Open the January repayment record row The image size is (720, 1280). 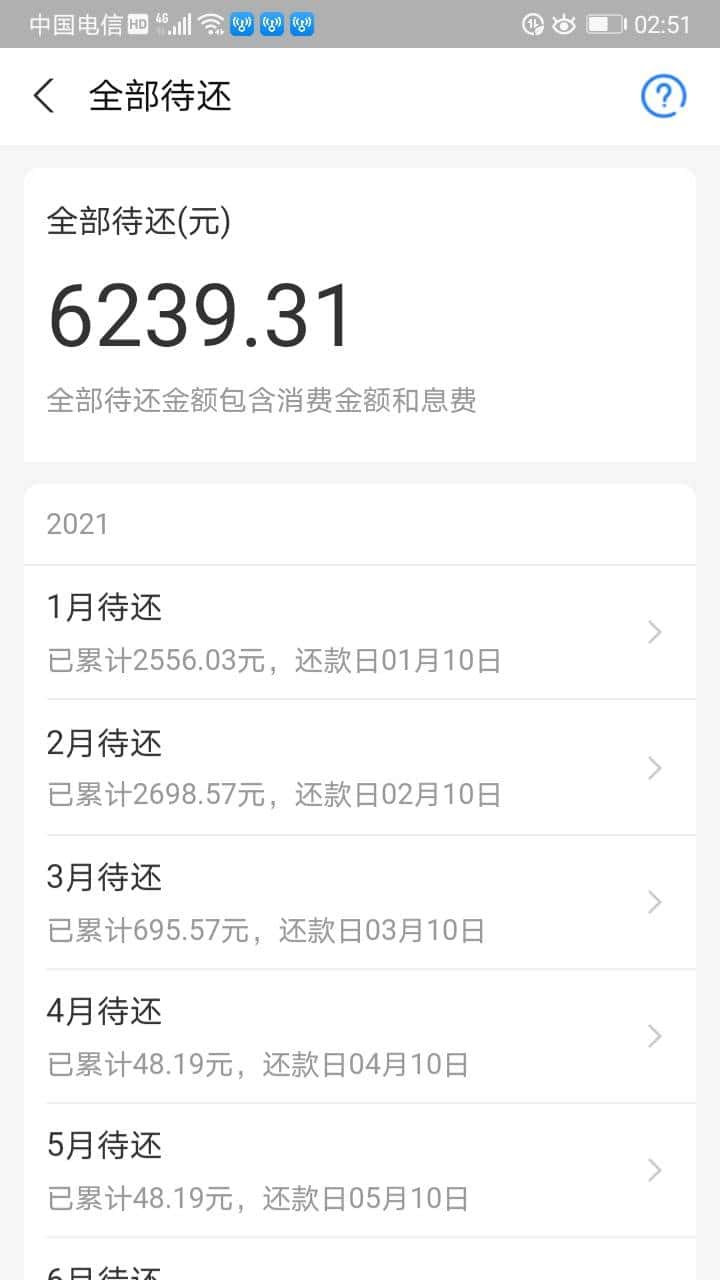pyautogui.click(x=360, y=632)
